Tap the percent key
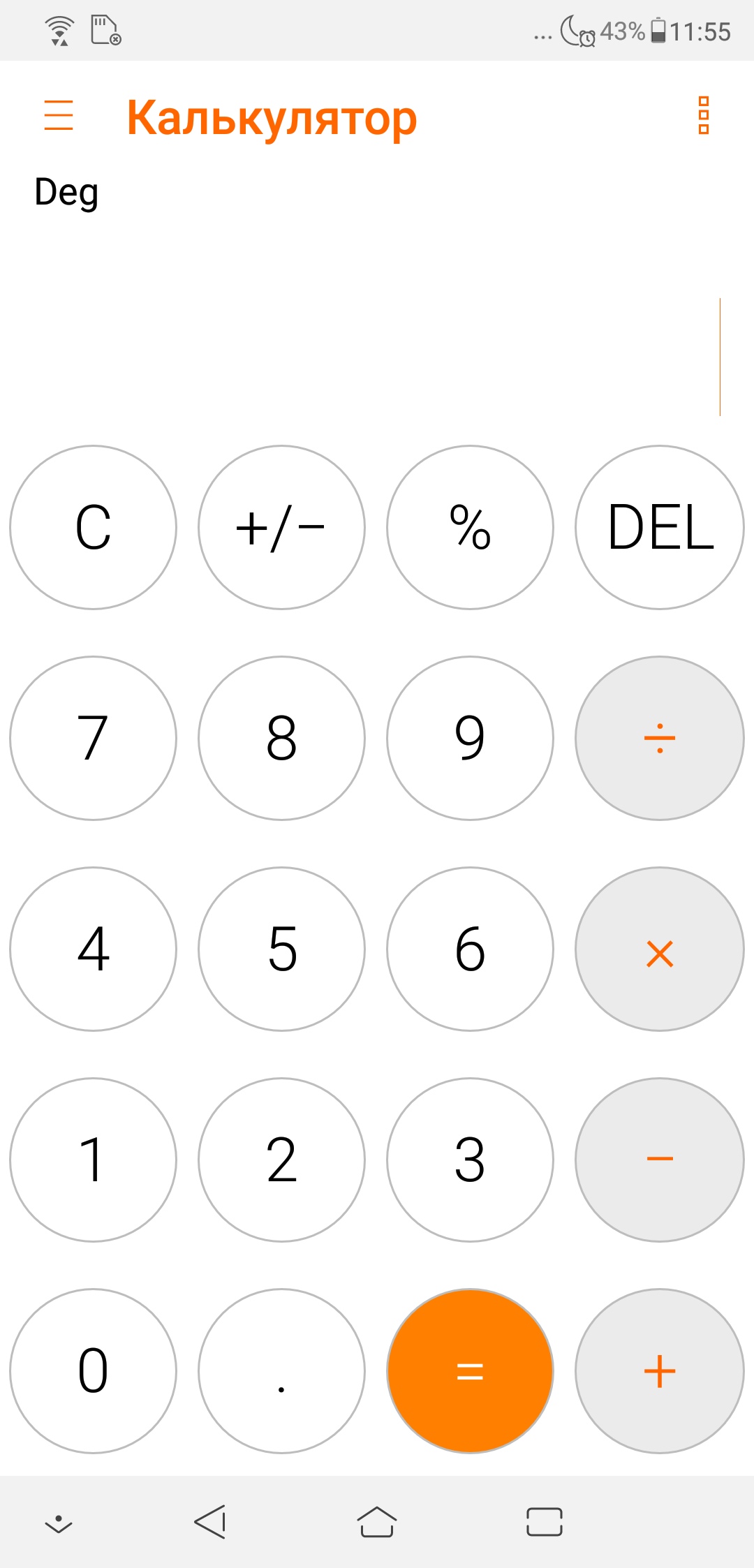Screen dimensions: 754x1568 [470, 527]
